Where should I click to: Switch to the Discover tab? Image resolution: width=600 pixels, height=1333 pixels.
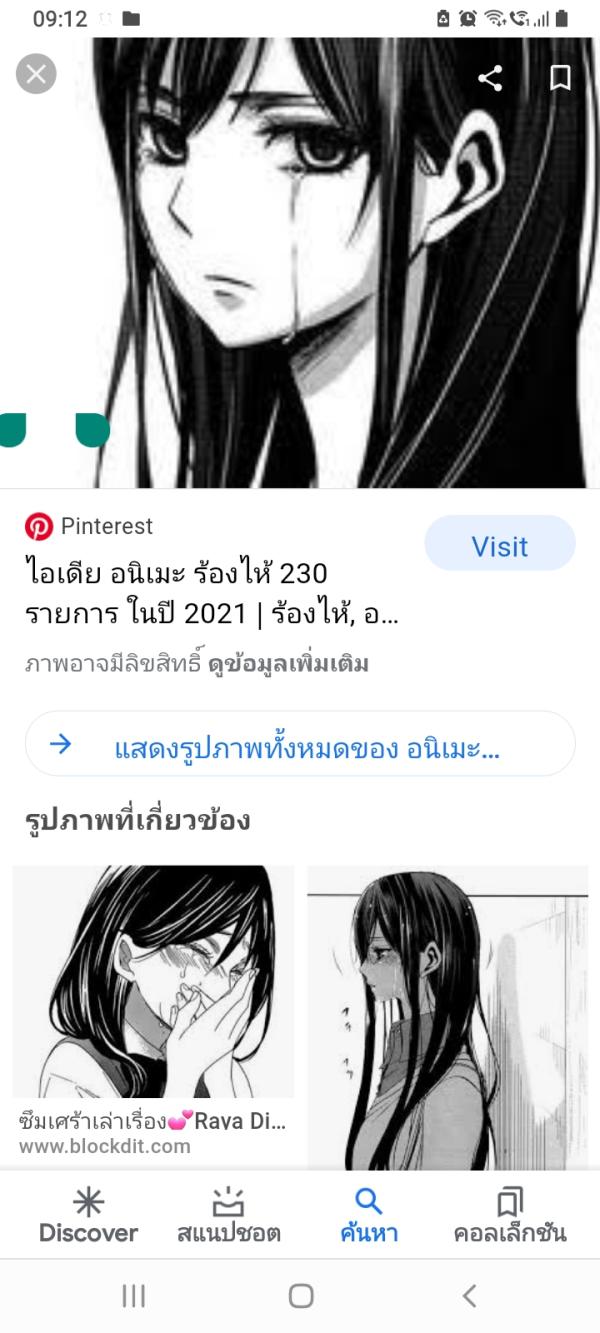(x=88, y=1215)
